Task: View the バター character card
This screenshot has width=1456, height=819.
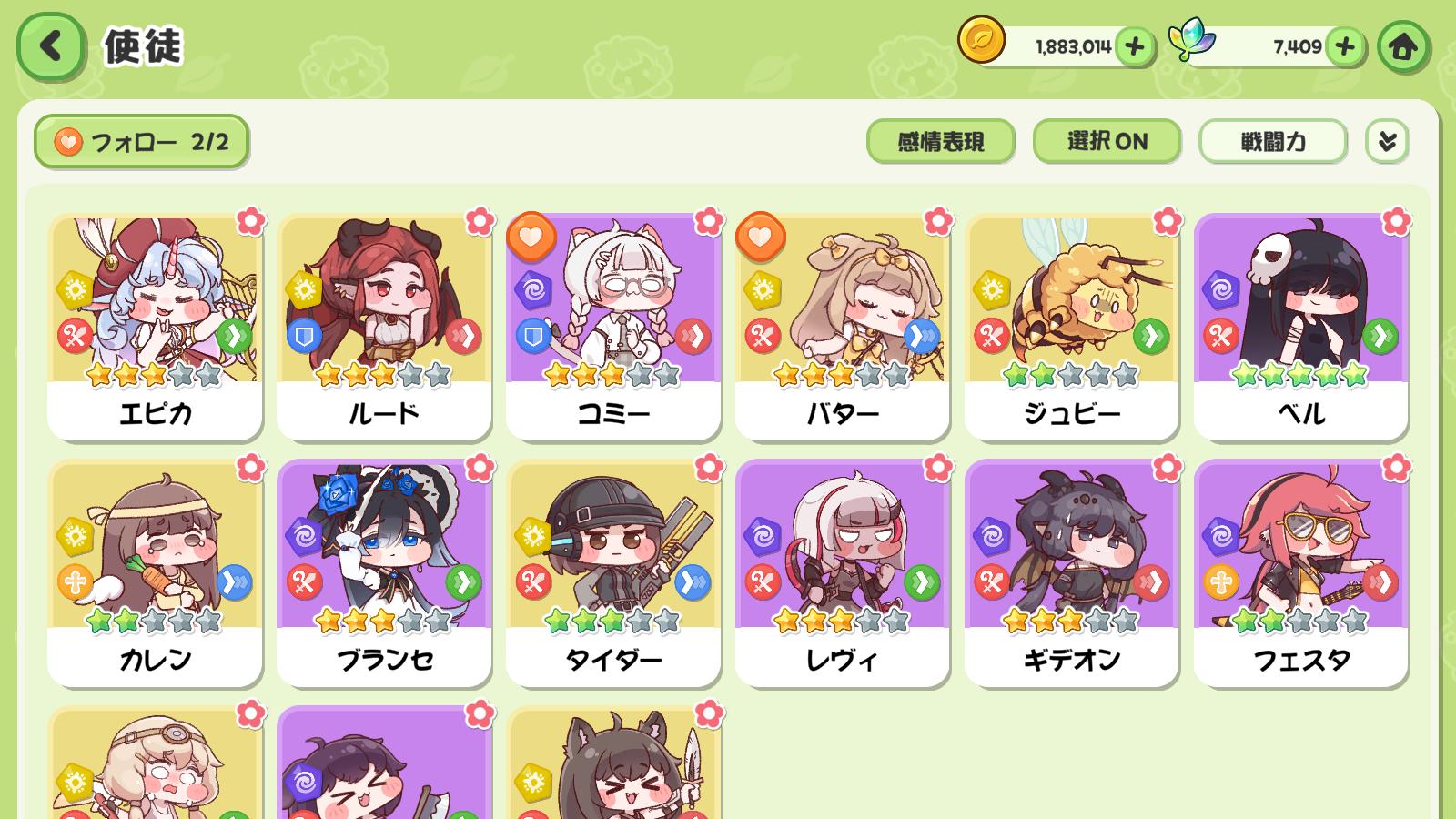Action: click(x=843, y=328)
